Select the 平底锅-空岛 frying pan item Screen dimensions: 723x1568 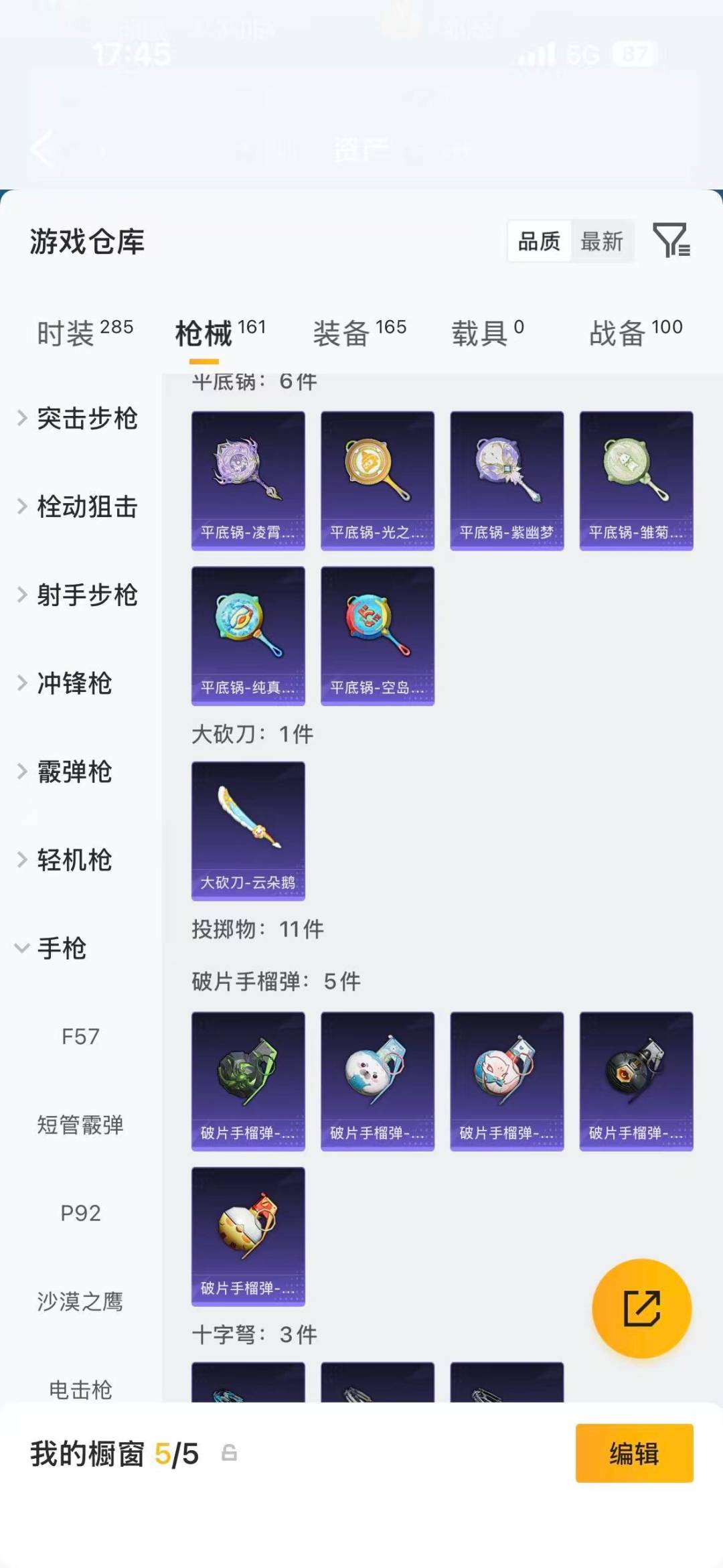377,635
